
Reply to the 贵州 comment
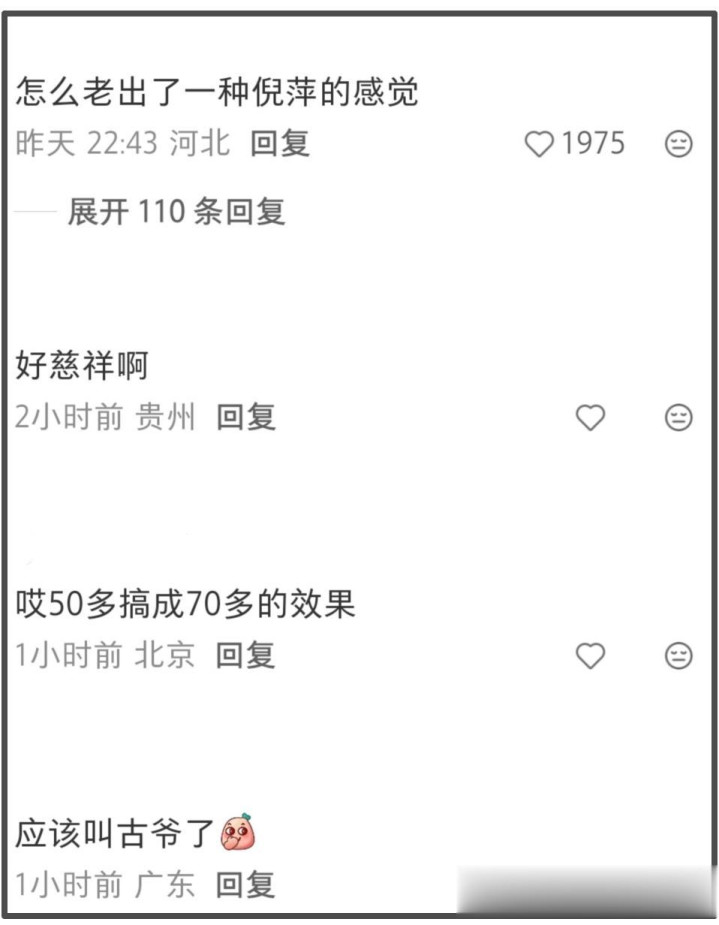point(246,417)
